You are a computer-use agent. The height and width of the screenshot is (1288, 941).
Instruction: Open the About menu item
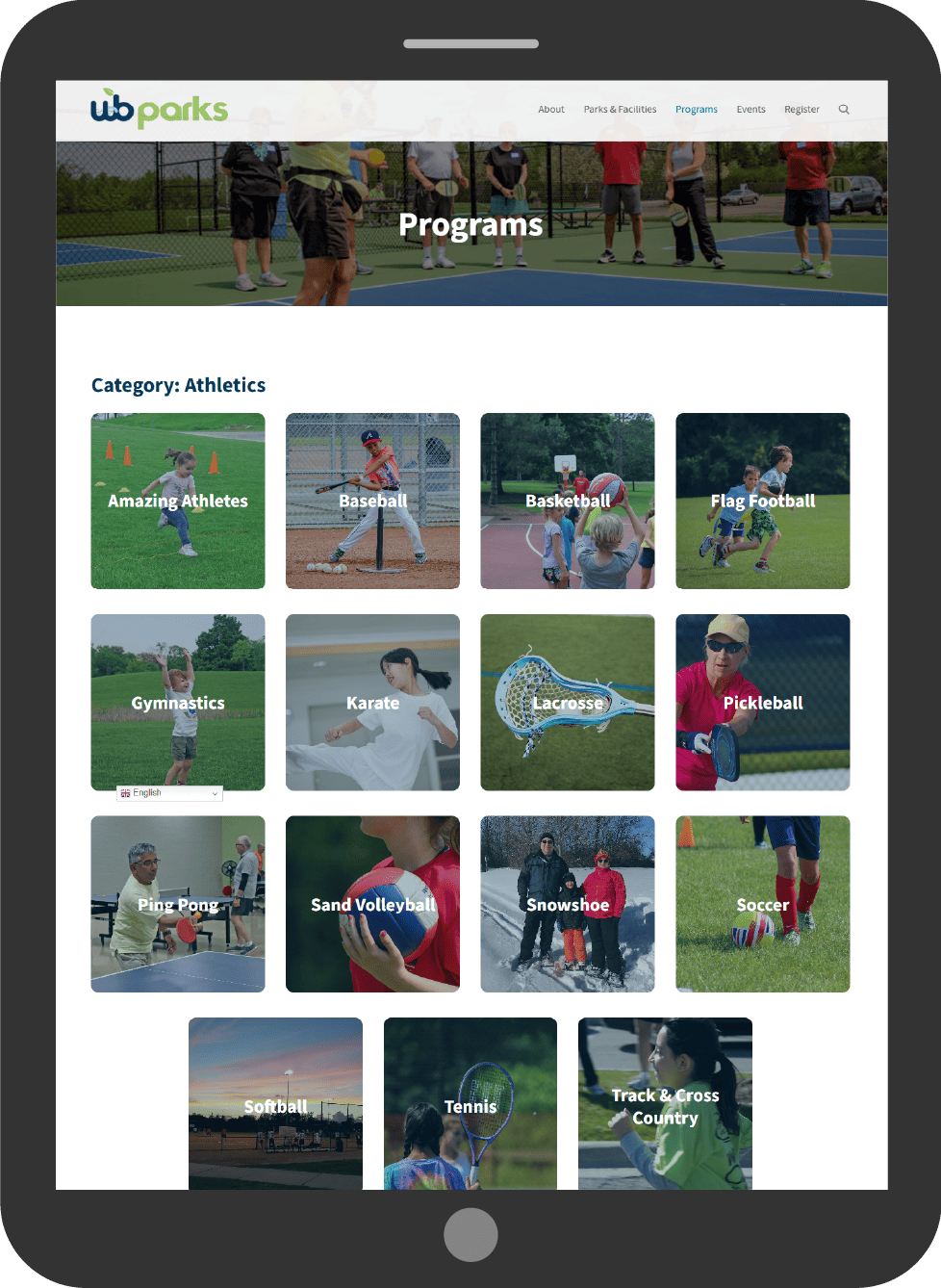pyautogui.click(x=551, y=110)
